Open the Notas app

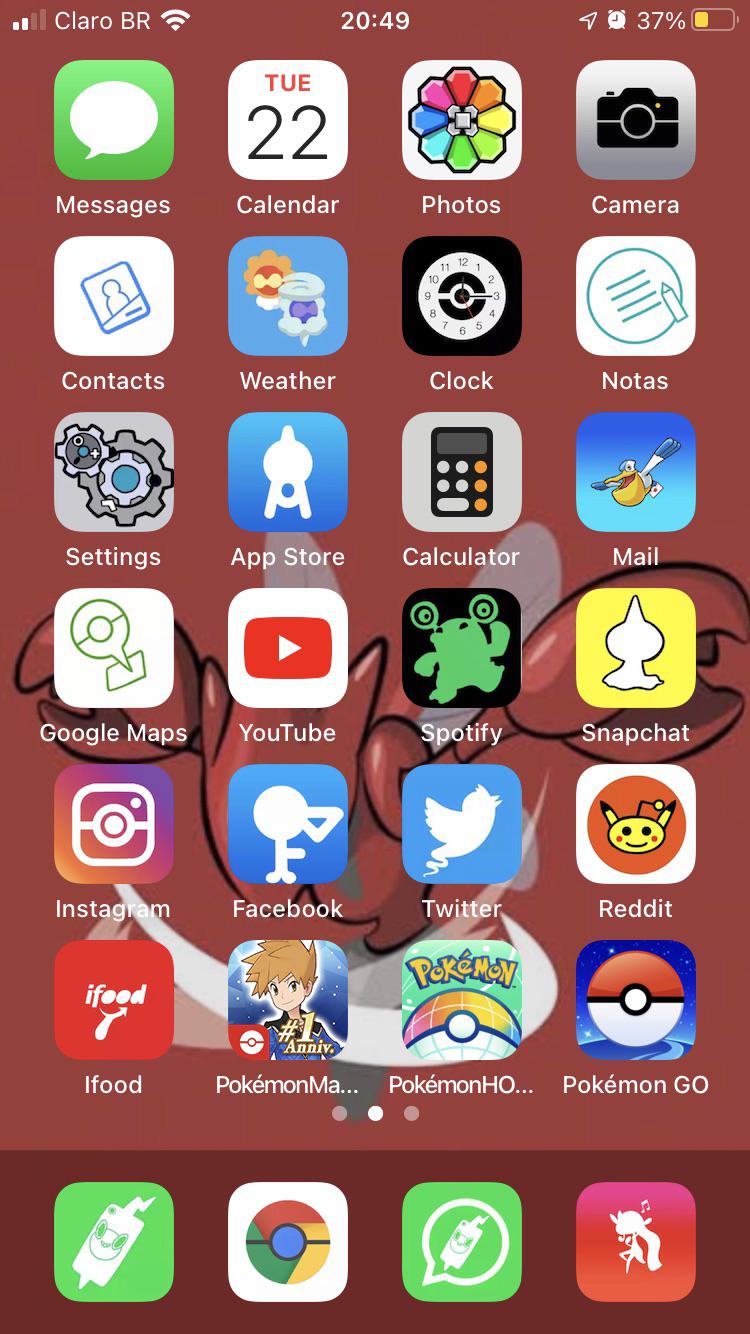pos(635,295)
